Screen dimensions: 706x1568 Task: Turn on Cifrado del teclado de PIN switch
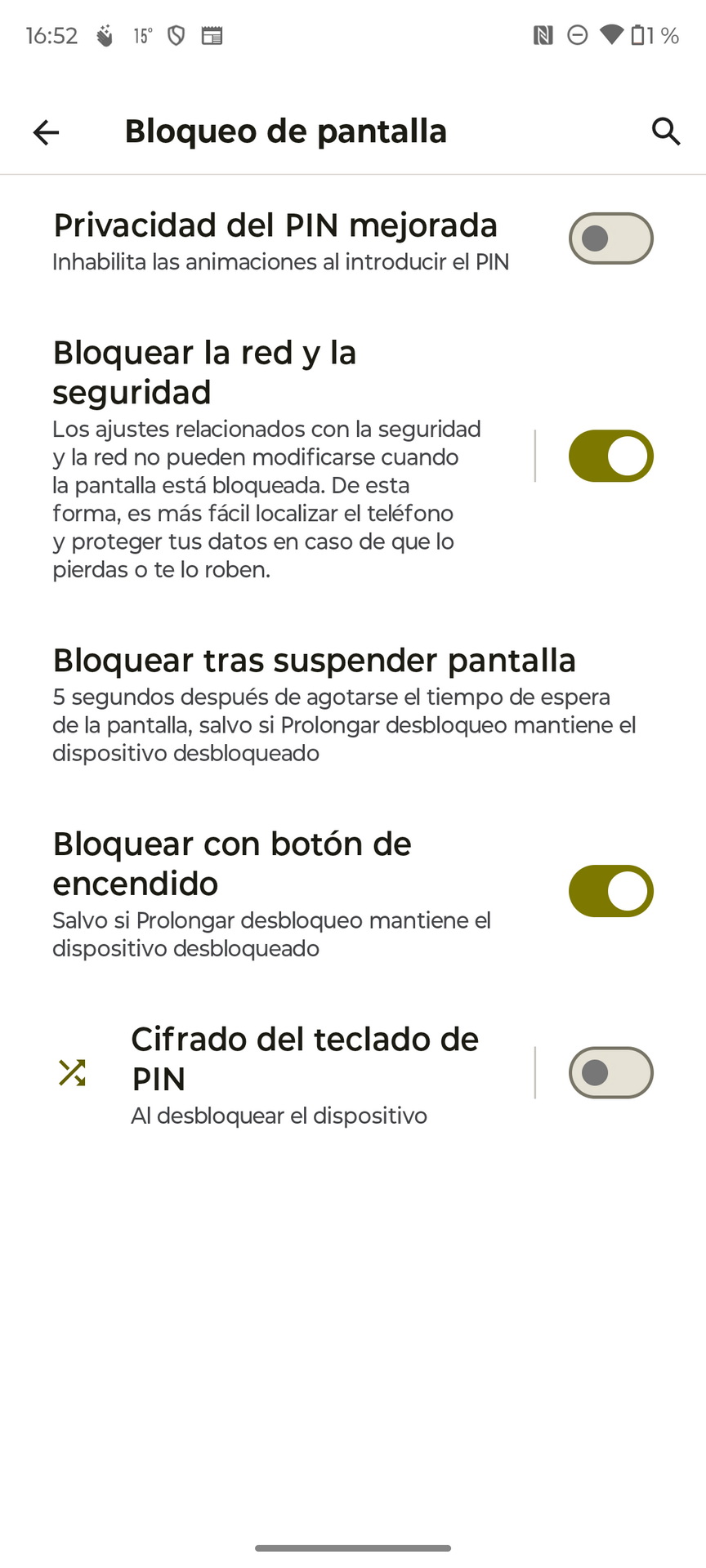click(x=610, y=1072)
